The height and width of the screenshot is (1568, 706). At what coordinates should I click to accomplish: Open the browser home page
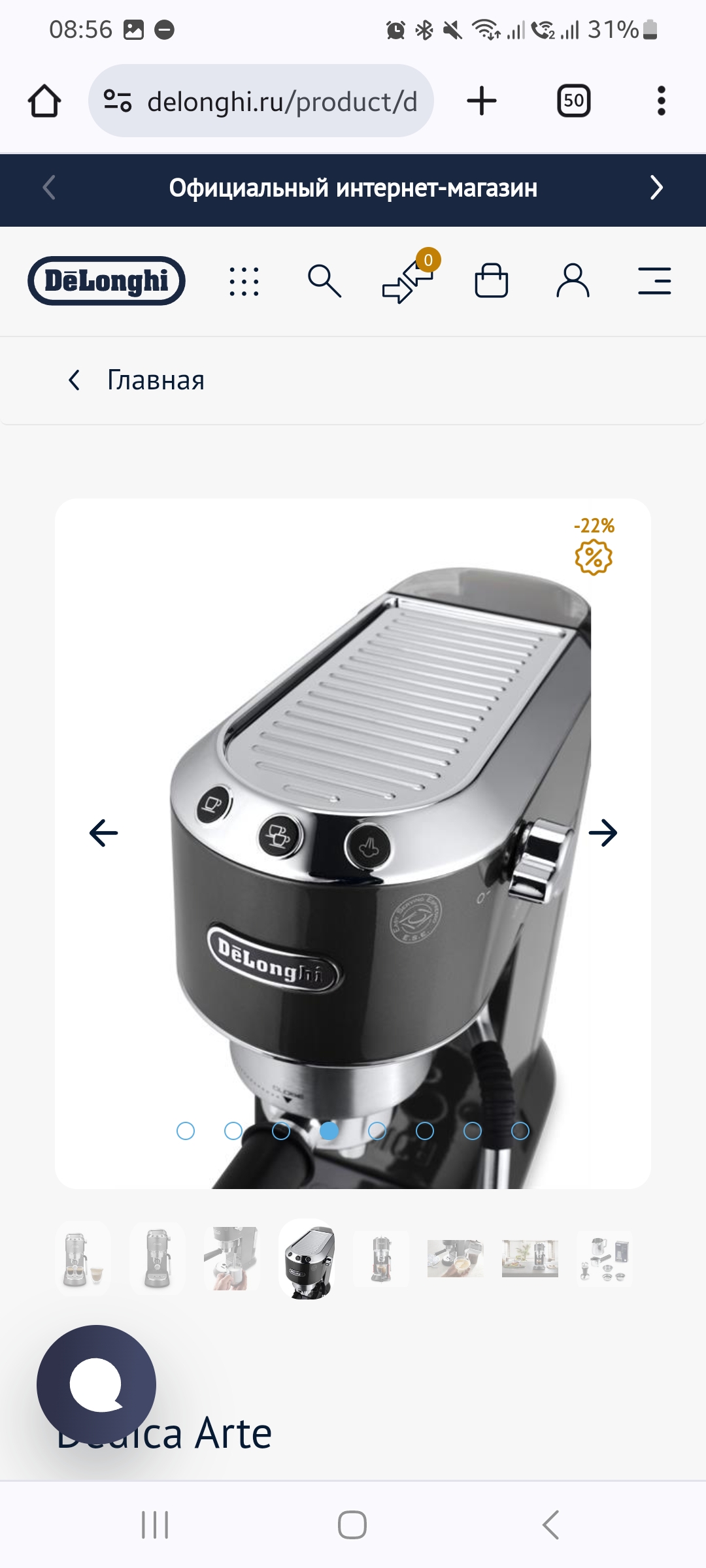(x=44, y=101)
